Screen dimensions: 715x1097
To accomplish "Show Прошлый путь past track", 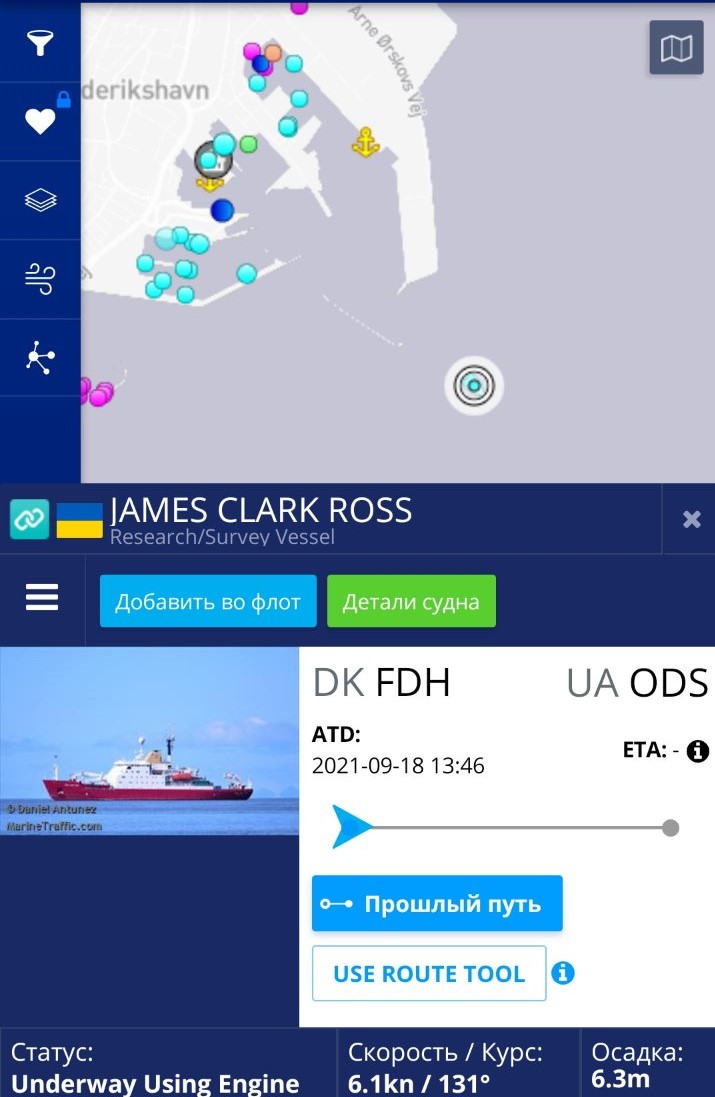I will click(x=437, y=904).
